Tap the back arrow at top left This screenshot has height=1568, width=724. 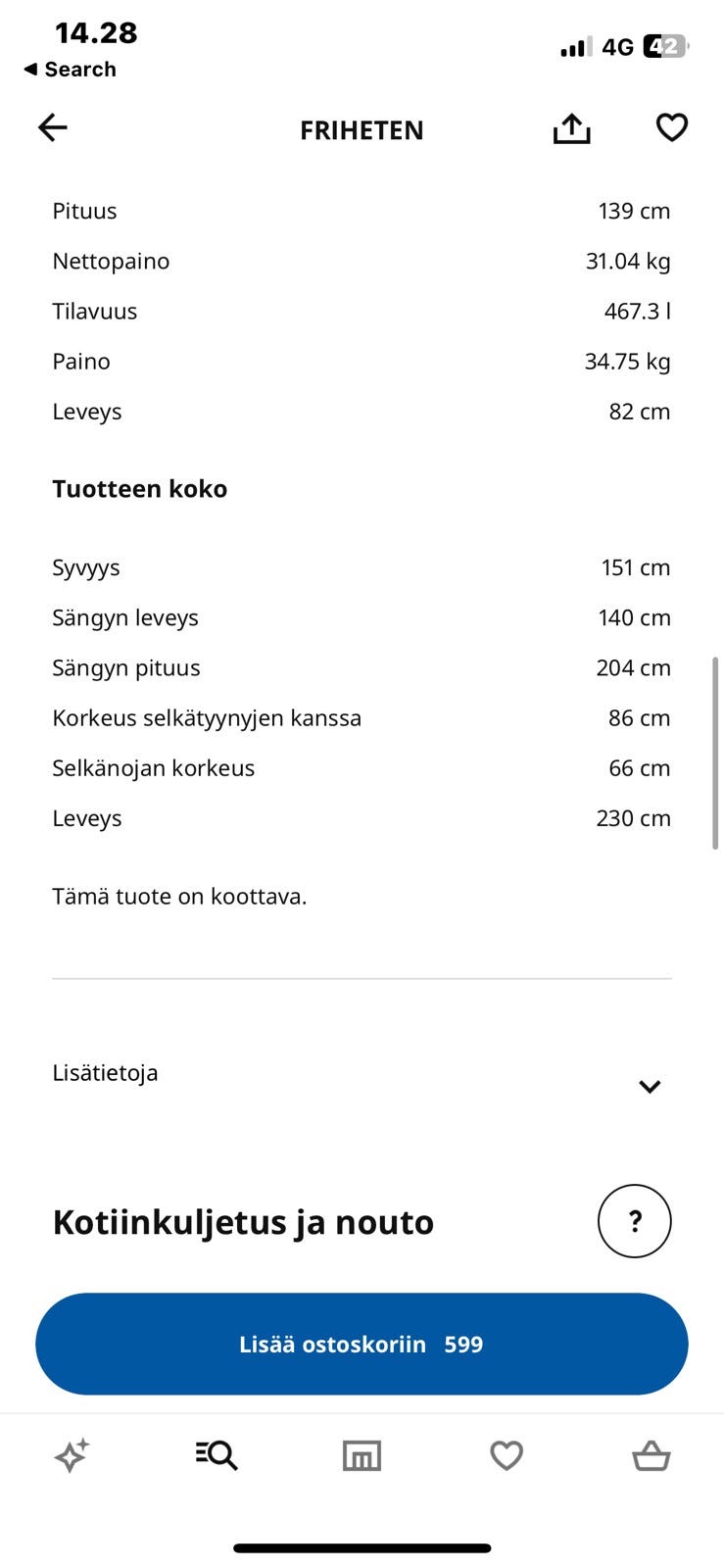tap(51, 127)
